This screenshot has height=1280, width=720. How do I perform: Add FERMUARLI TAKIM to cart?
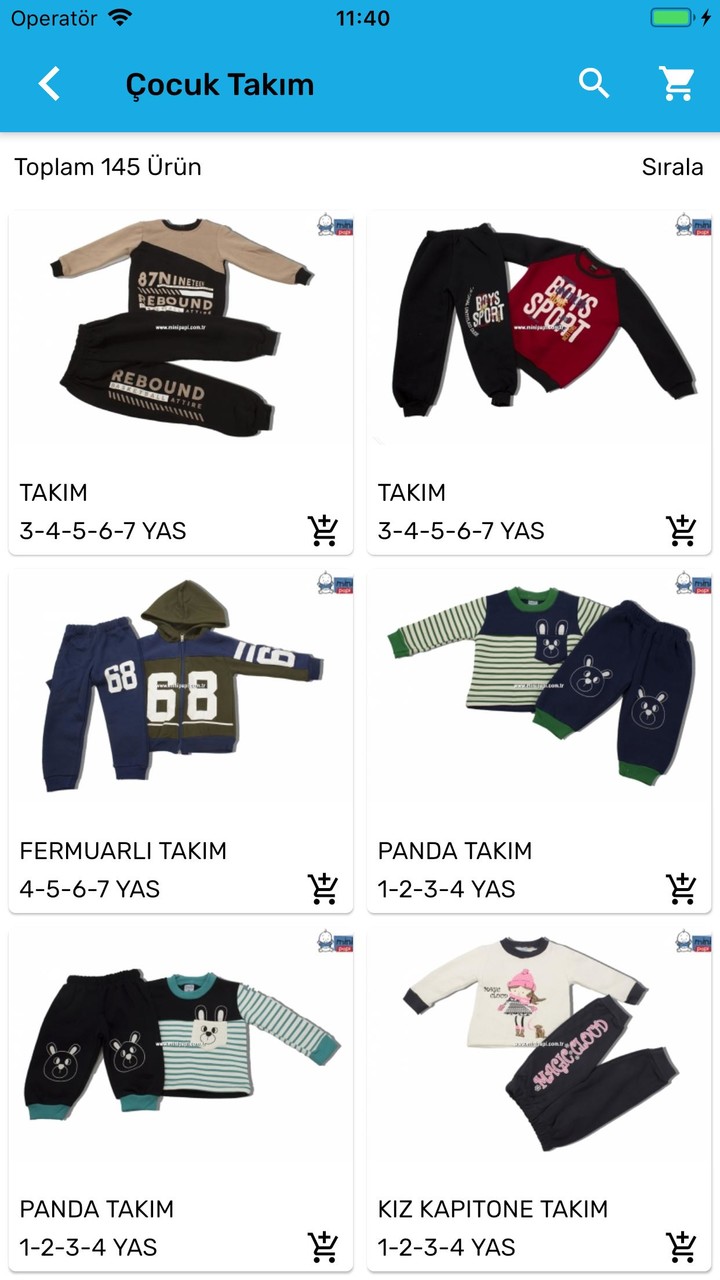323,888
